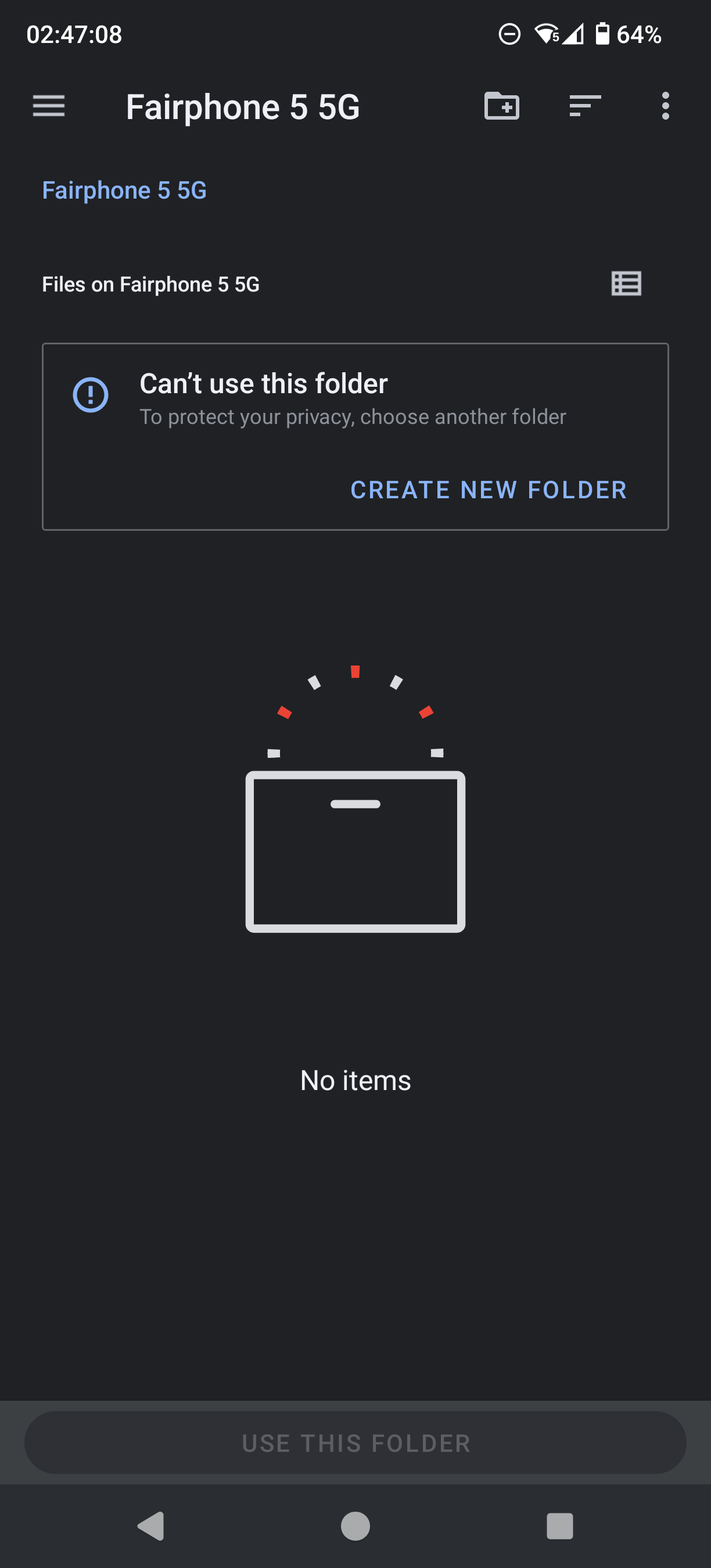Tap the new folder icon in toolbar
Viewport: 711px width, 1568px height.
[x=502, y=106]
